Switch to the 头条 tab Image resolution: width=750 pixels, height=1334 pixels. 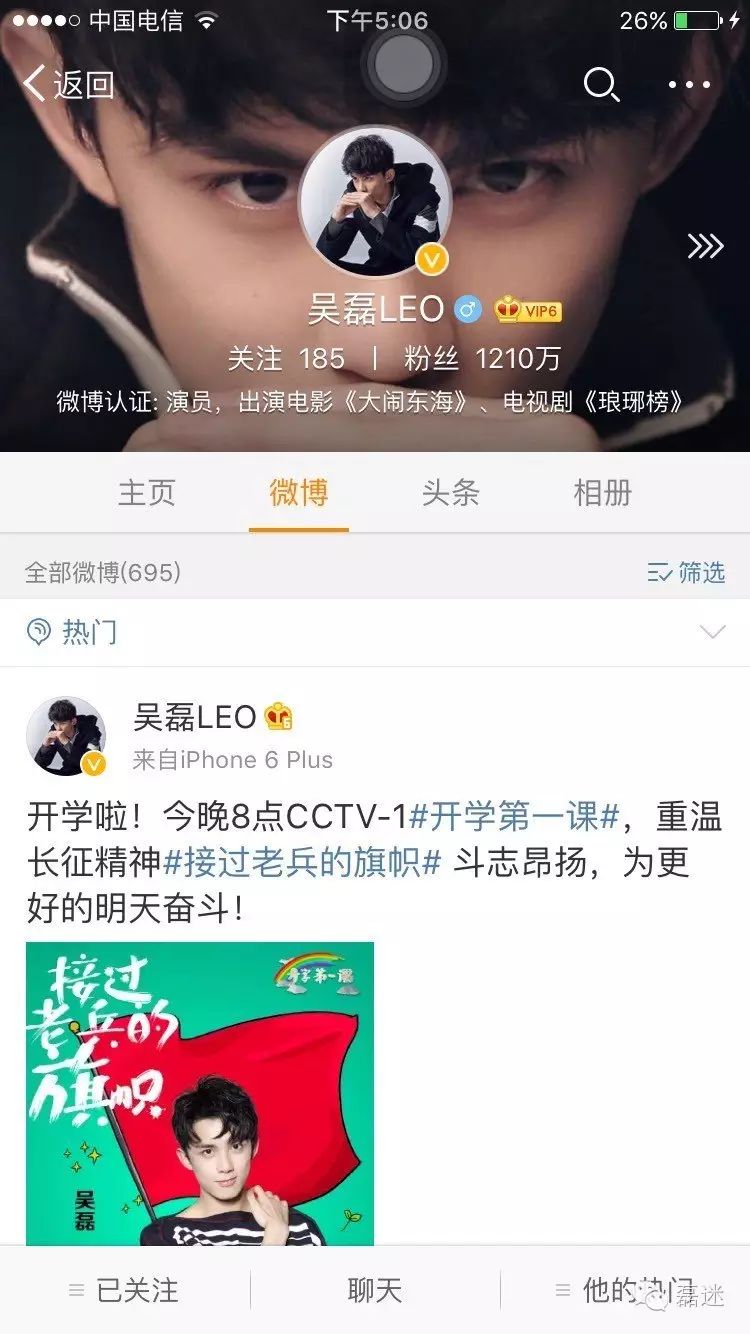pos(450,492)
